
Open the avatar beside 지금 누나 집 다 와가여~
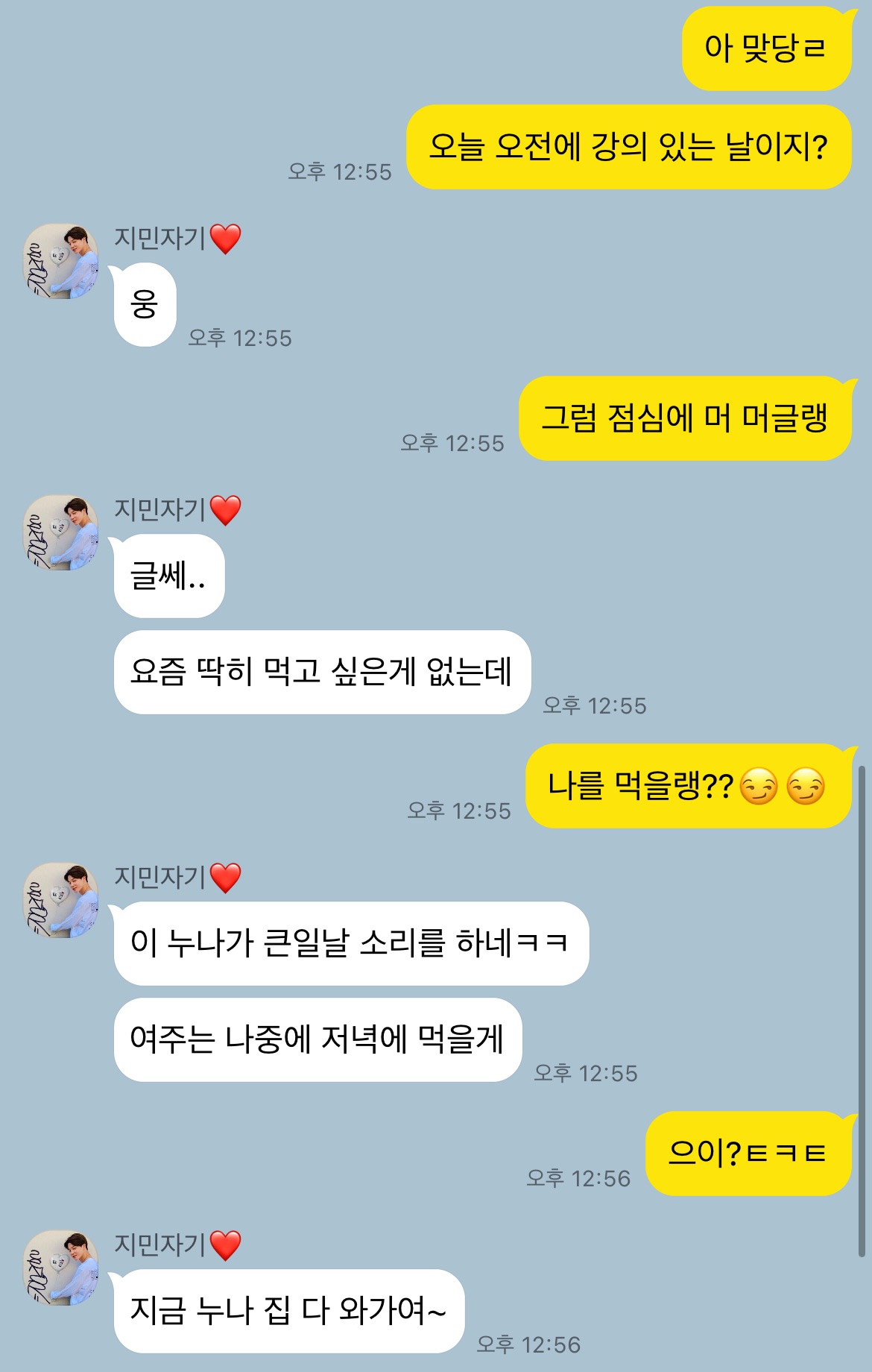click(x=61, y=1268)
